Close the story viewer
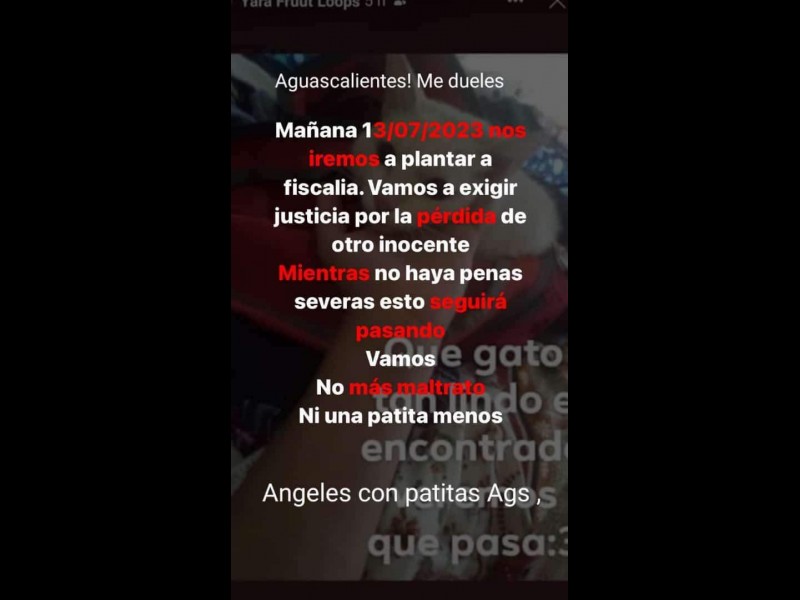Image resolution: width=800 pixels, height=600 pixels. click(x=557, y=4)
